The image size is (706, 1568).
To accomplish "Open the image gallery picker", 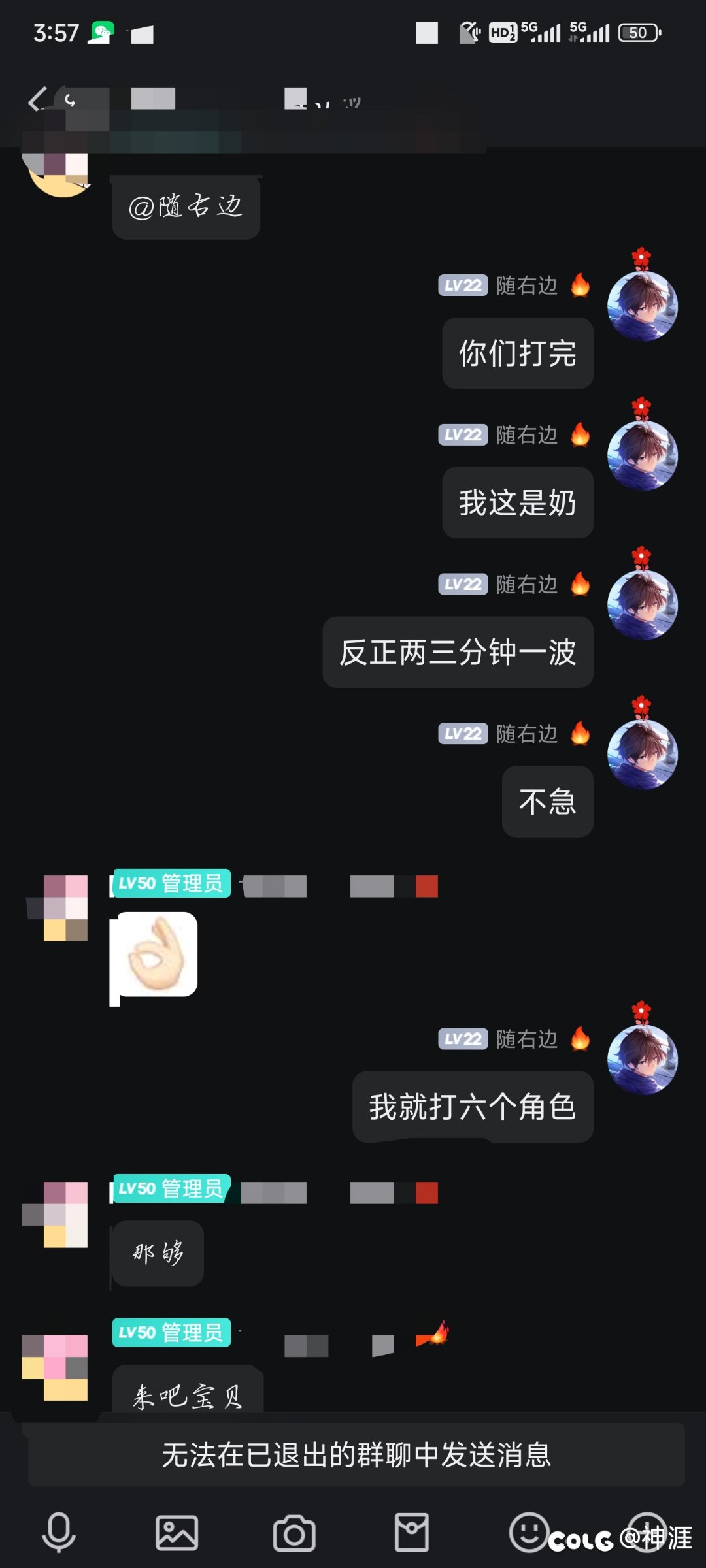I will (x=176, y=1532).
